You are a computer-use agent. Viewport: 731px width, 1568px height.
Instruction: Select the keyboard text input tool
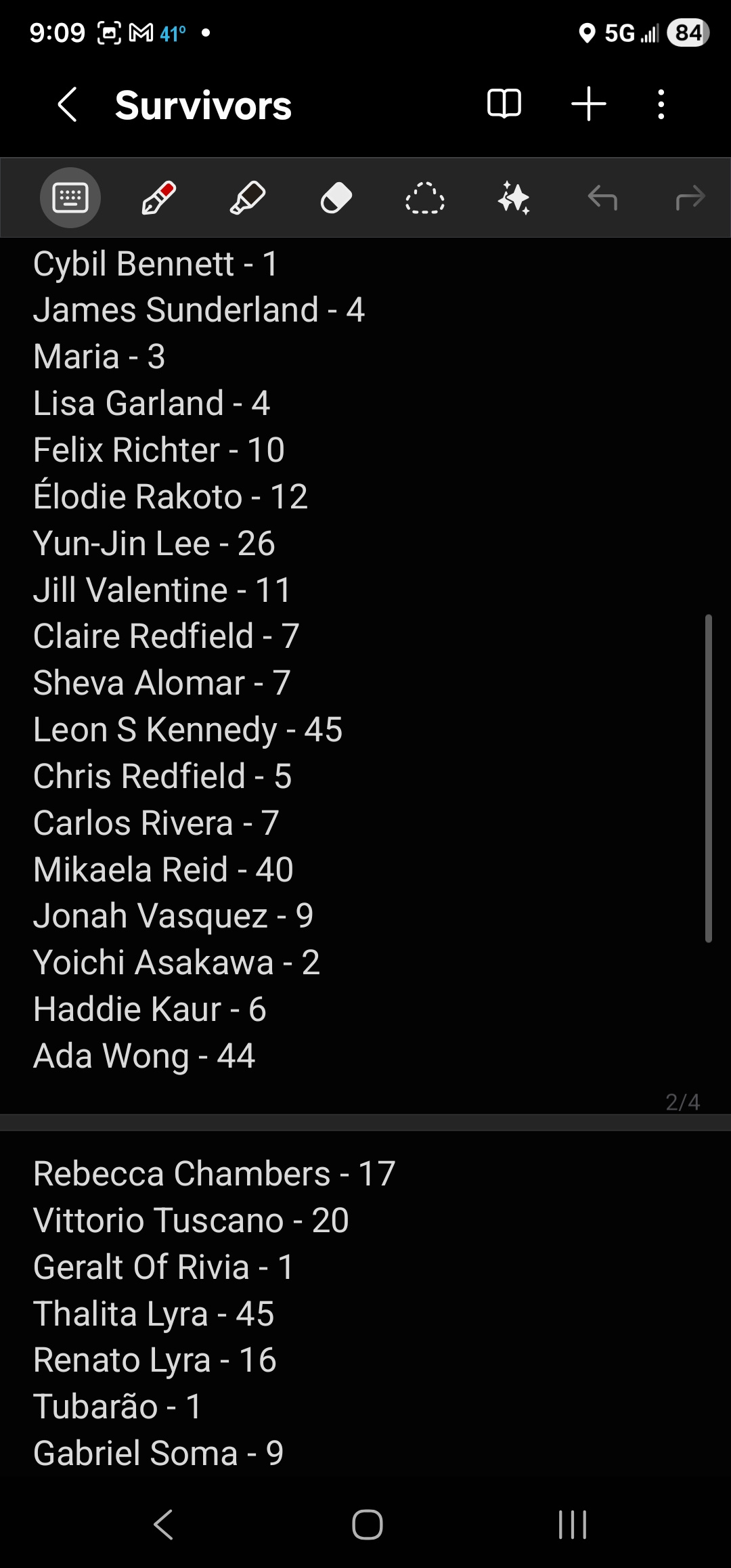point(70,198)
